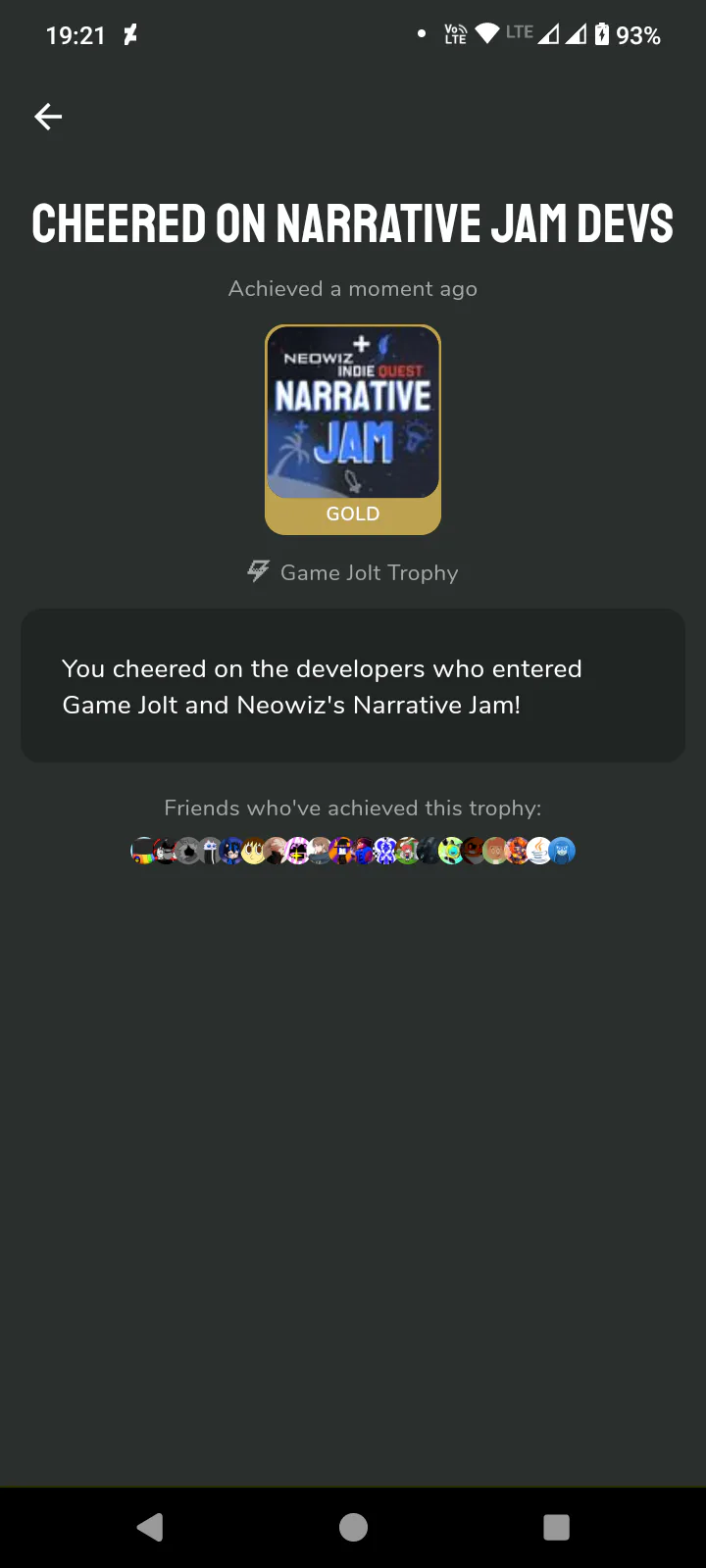
Task: Go to the home screen
Action: [x=353, y=1527]
